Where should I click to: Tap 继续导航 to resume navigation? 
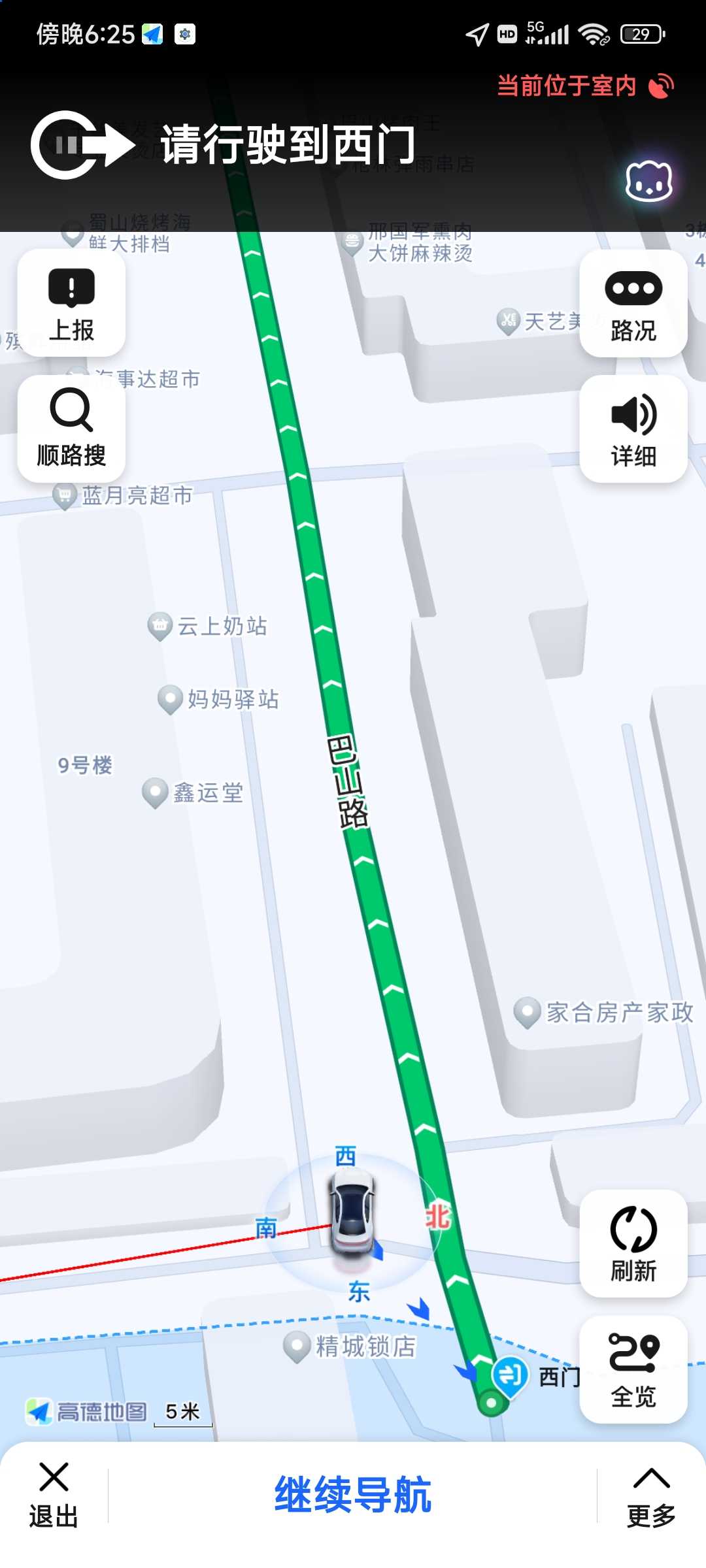tap(353, 1494)
